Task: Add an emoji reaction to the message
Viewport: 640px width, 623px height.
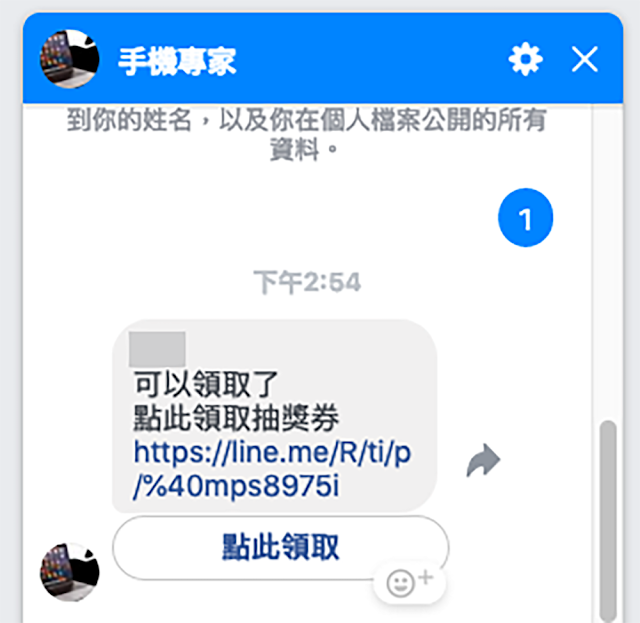Action: (x=409, y=581)
